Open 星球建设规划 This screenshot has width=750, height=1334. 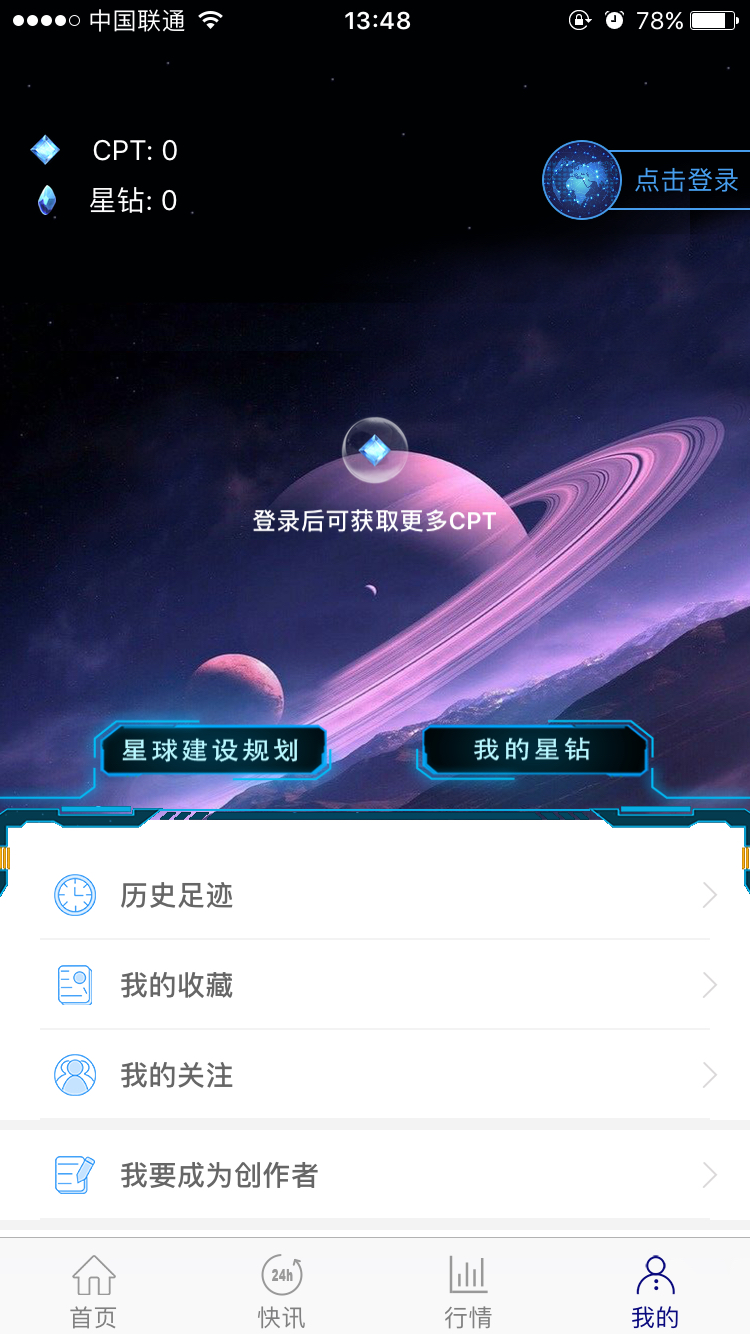click(211, 750)
